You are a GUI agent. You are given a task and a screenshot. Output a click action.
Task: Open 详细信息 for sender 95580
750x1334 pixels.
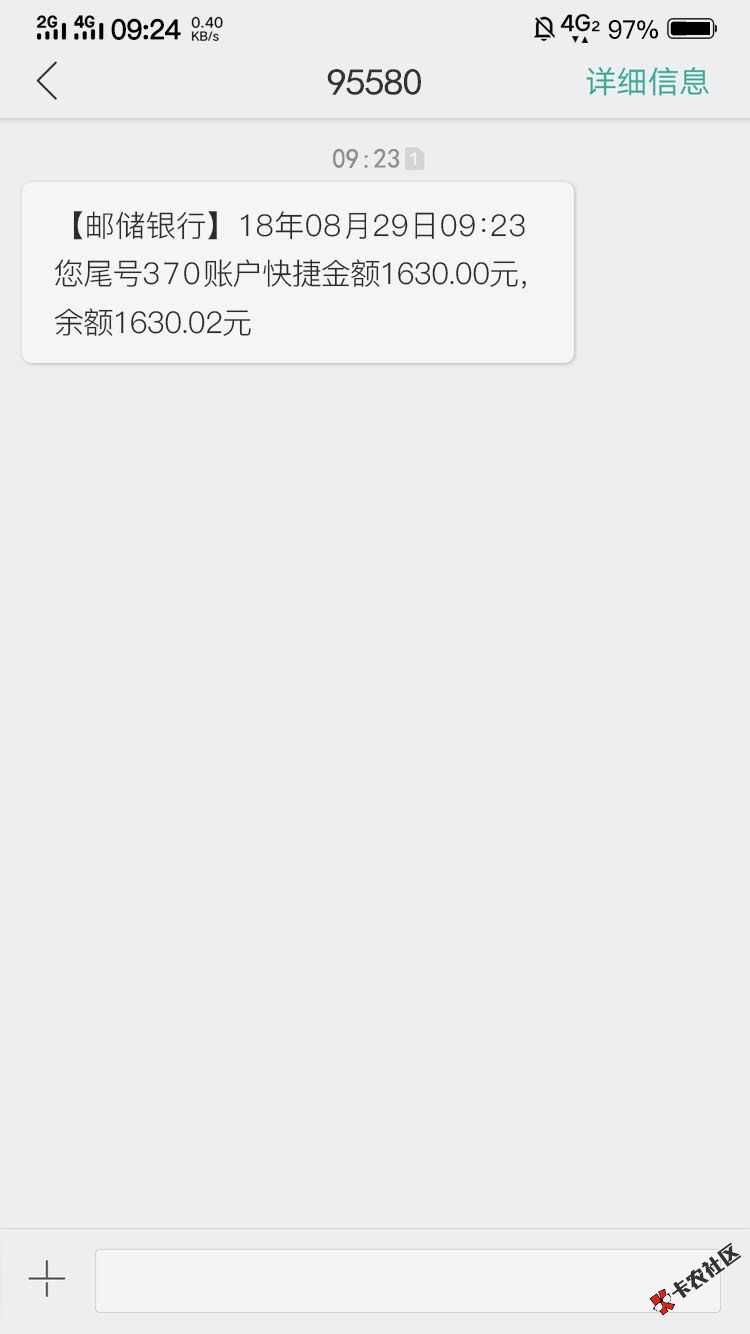click(x=647, y=82)
